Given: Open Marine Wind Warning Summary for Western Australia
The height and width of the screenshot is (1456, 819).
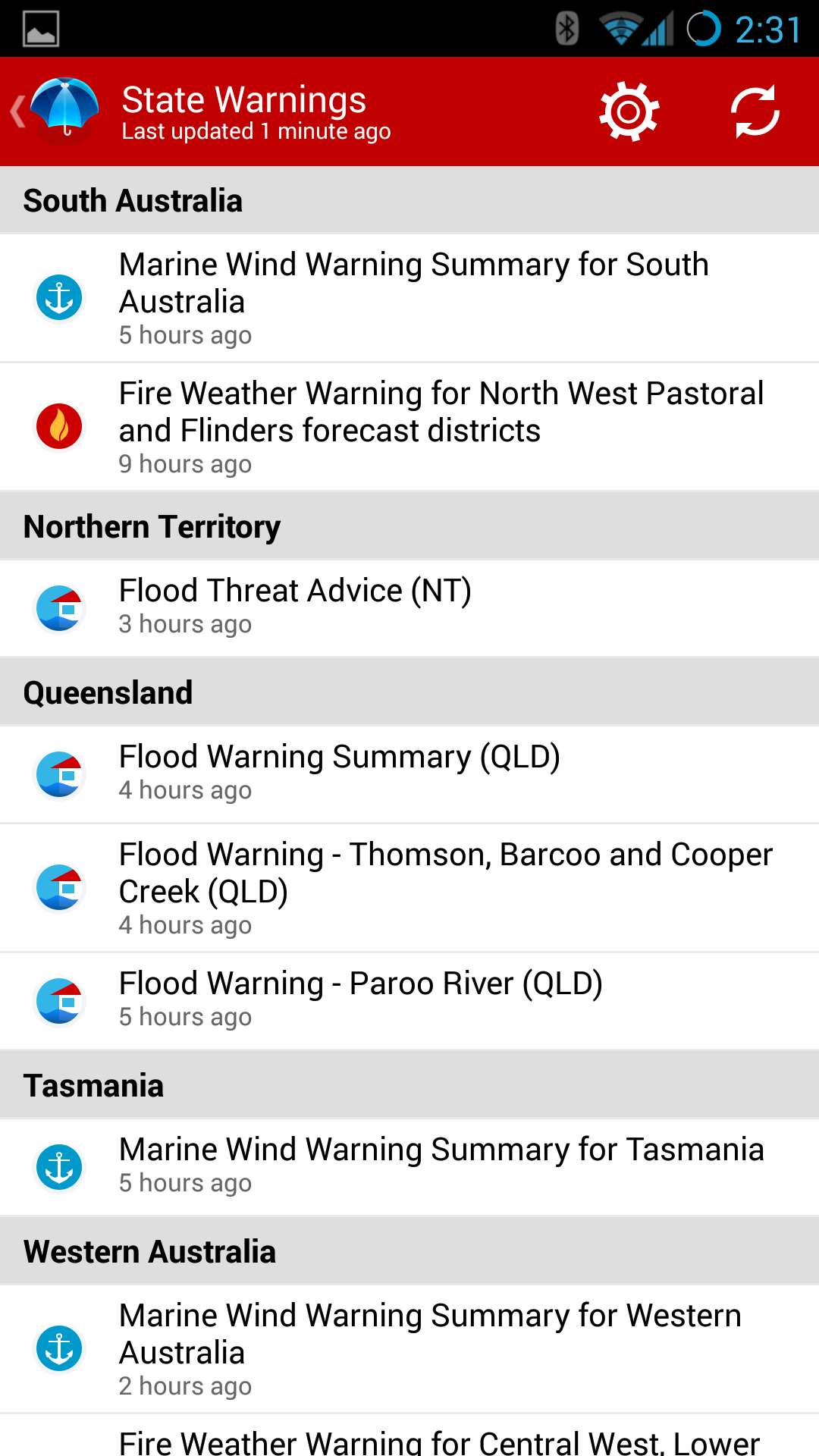Looking at the screenshot, I should point(409,1349).
